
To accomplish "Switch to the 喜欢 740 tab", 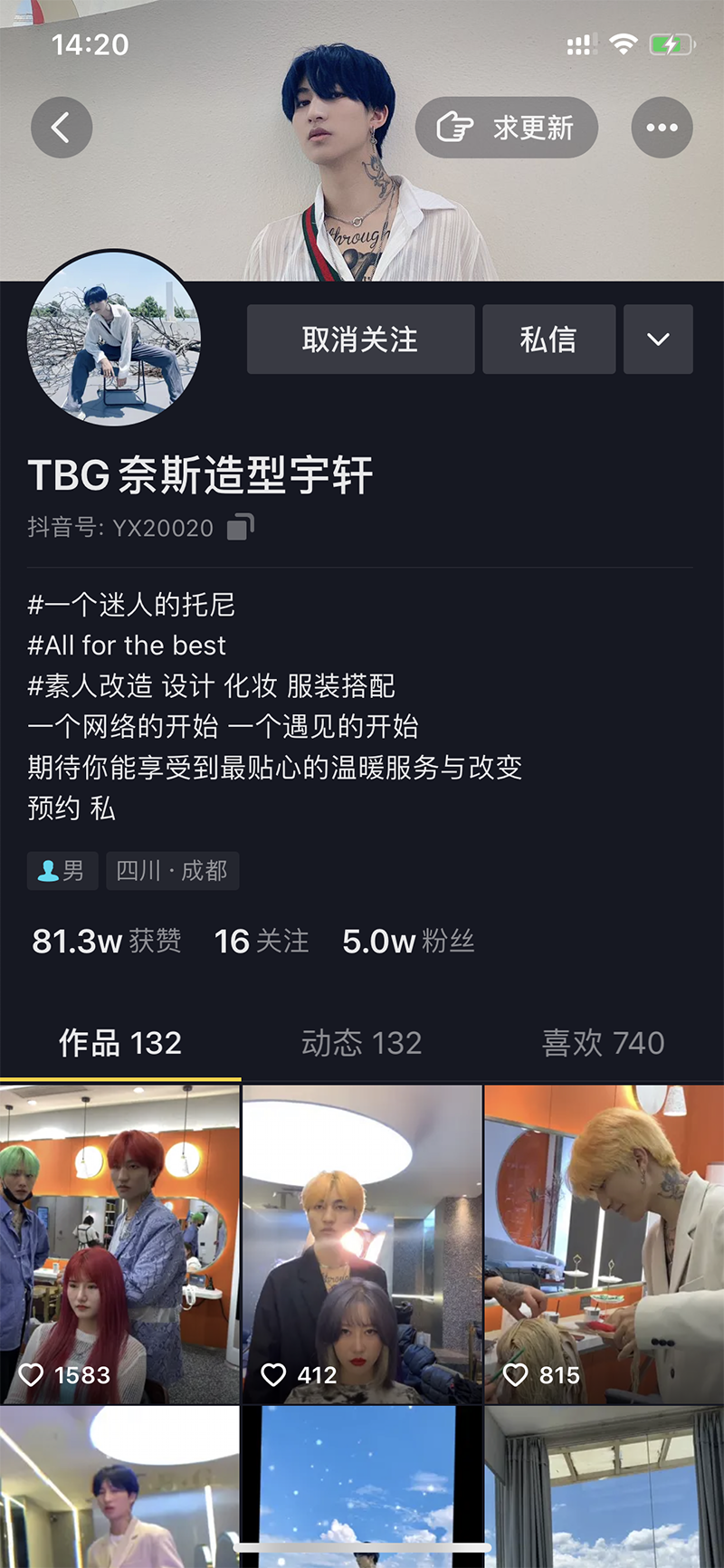I will (x=603, y=1043).
